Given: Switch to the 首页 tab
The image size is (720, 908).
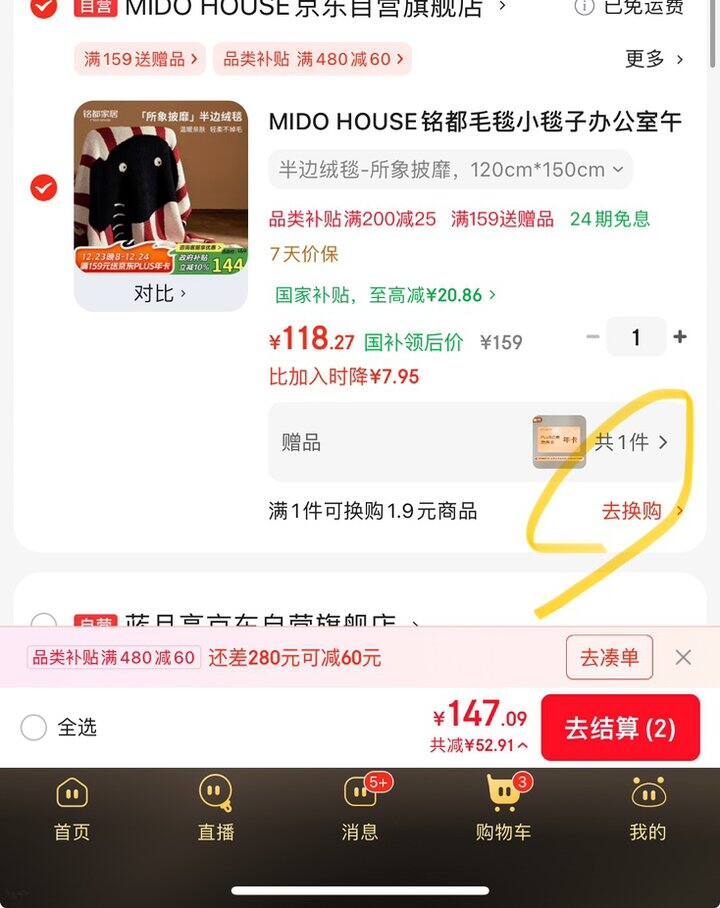Looking at the screenshot, I should (72, 808).
